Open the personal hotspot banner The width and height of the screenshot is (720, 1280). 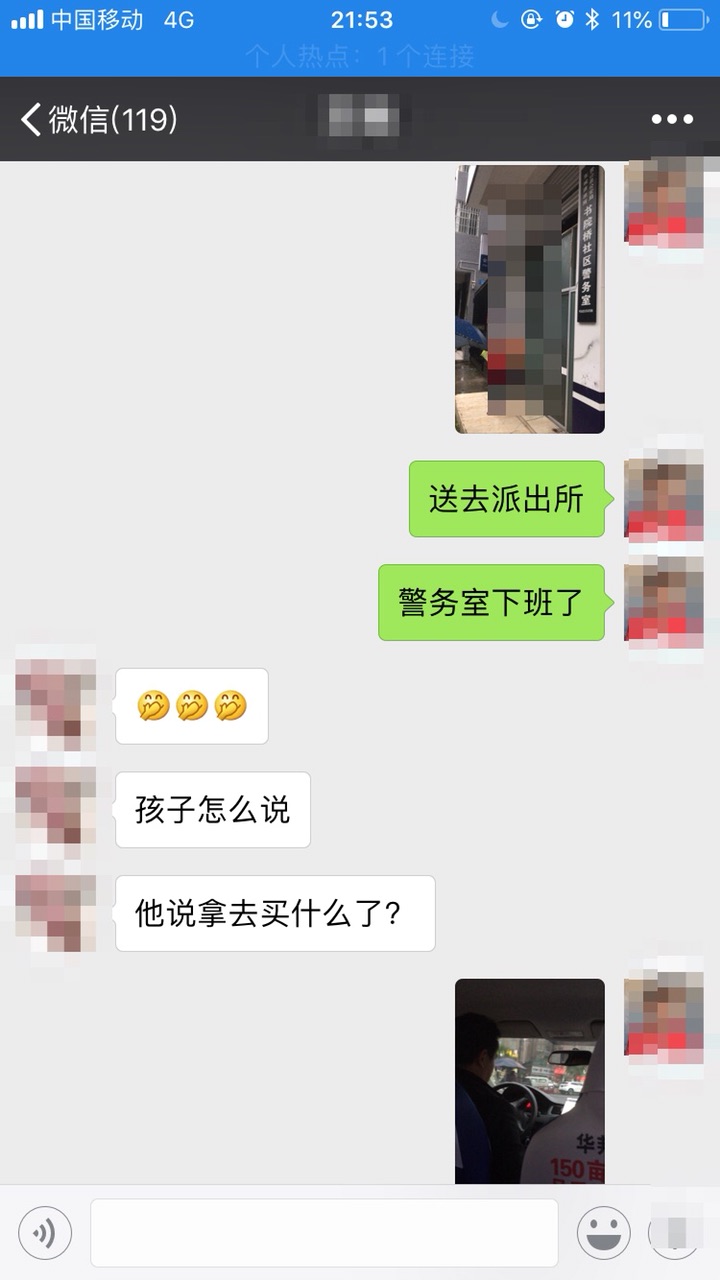pyautogui.click(x=360, y=57)
